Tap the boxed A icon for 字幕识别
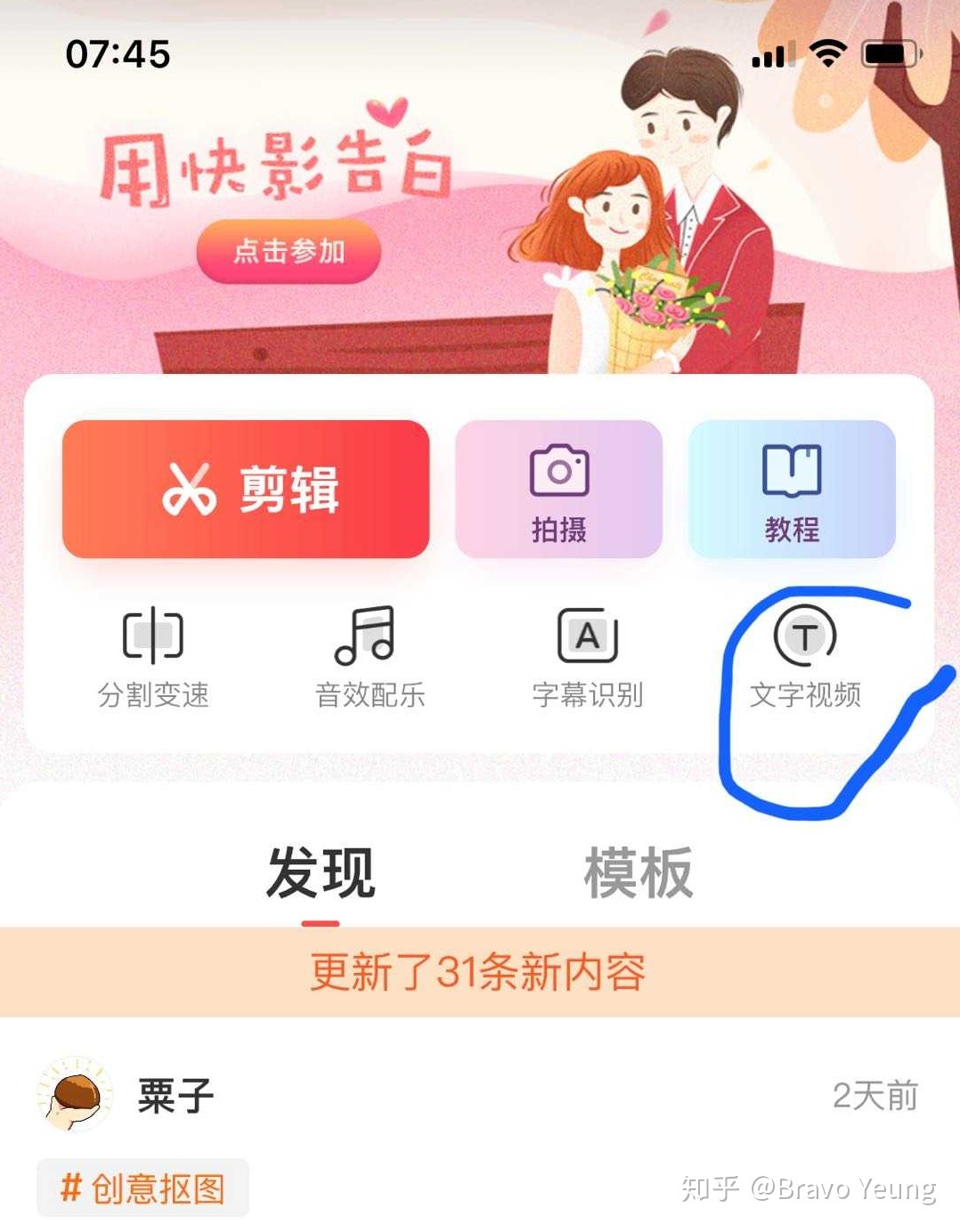960x1232 pixels. (x=587, y=634)
